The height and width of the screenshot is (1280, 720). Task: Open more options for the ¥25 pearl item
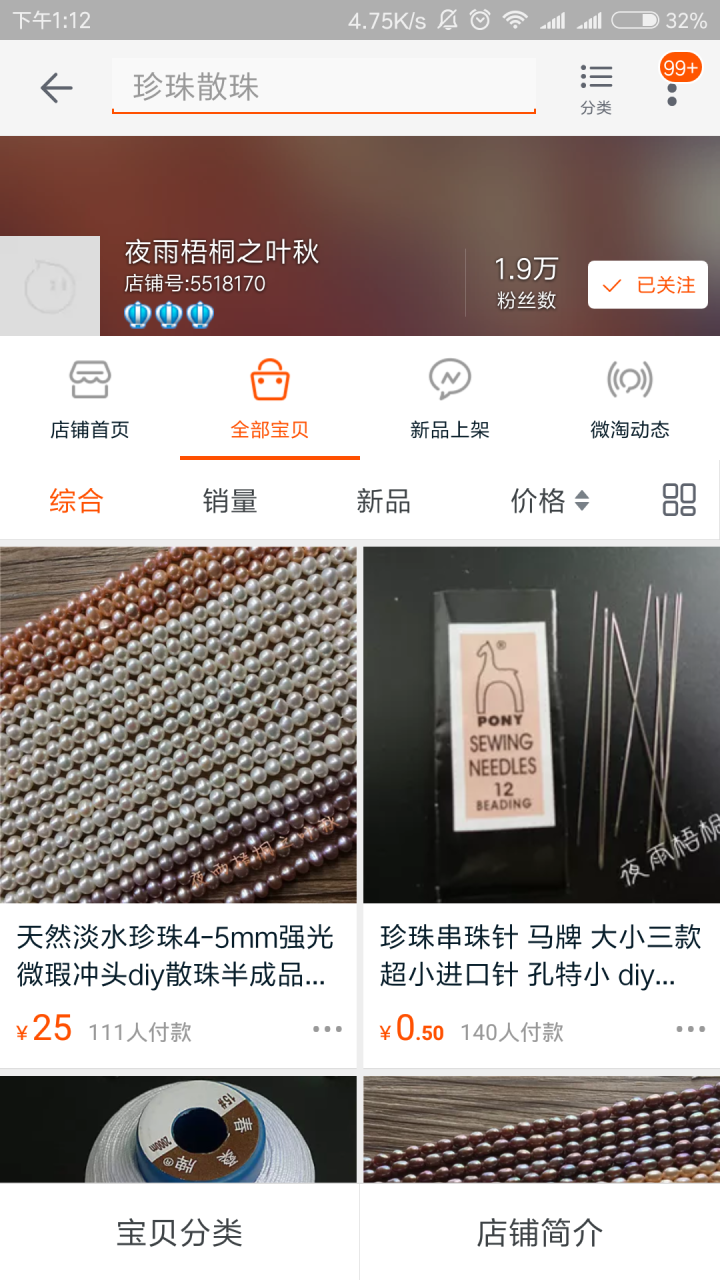tap(327, 1029)
